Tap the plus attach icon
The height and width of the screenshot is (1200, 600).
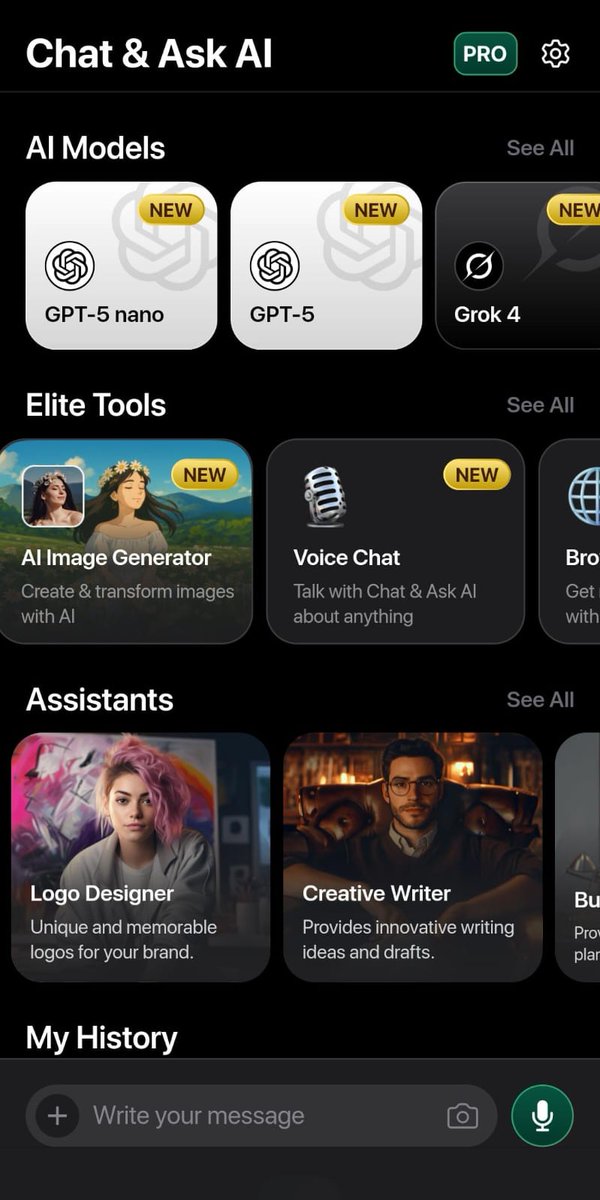[57, 1116]
